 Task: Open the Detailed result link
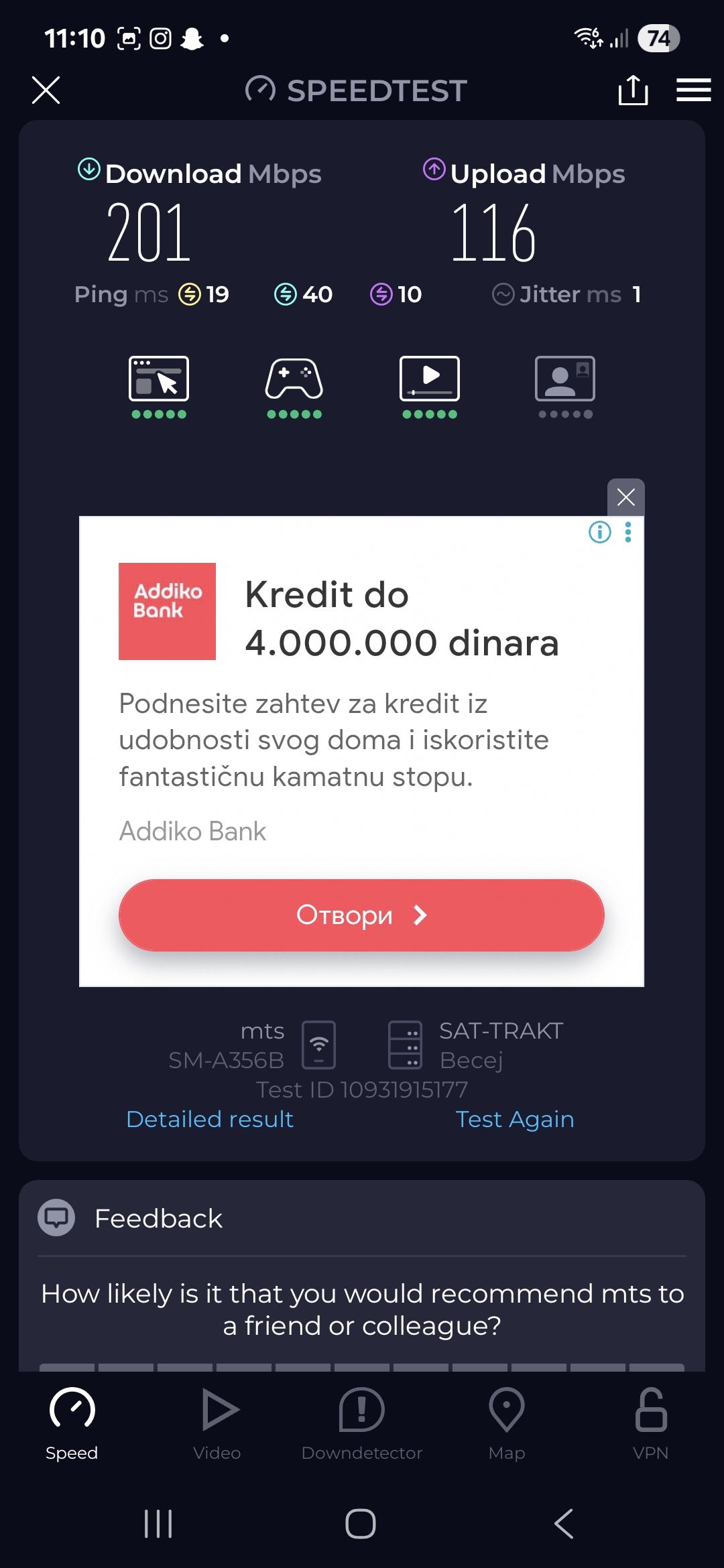(x=210, y=1119)
